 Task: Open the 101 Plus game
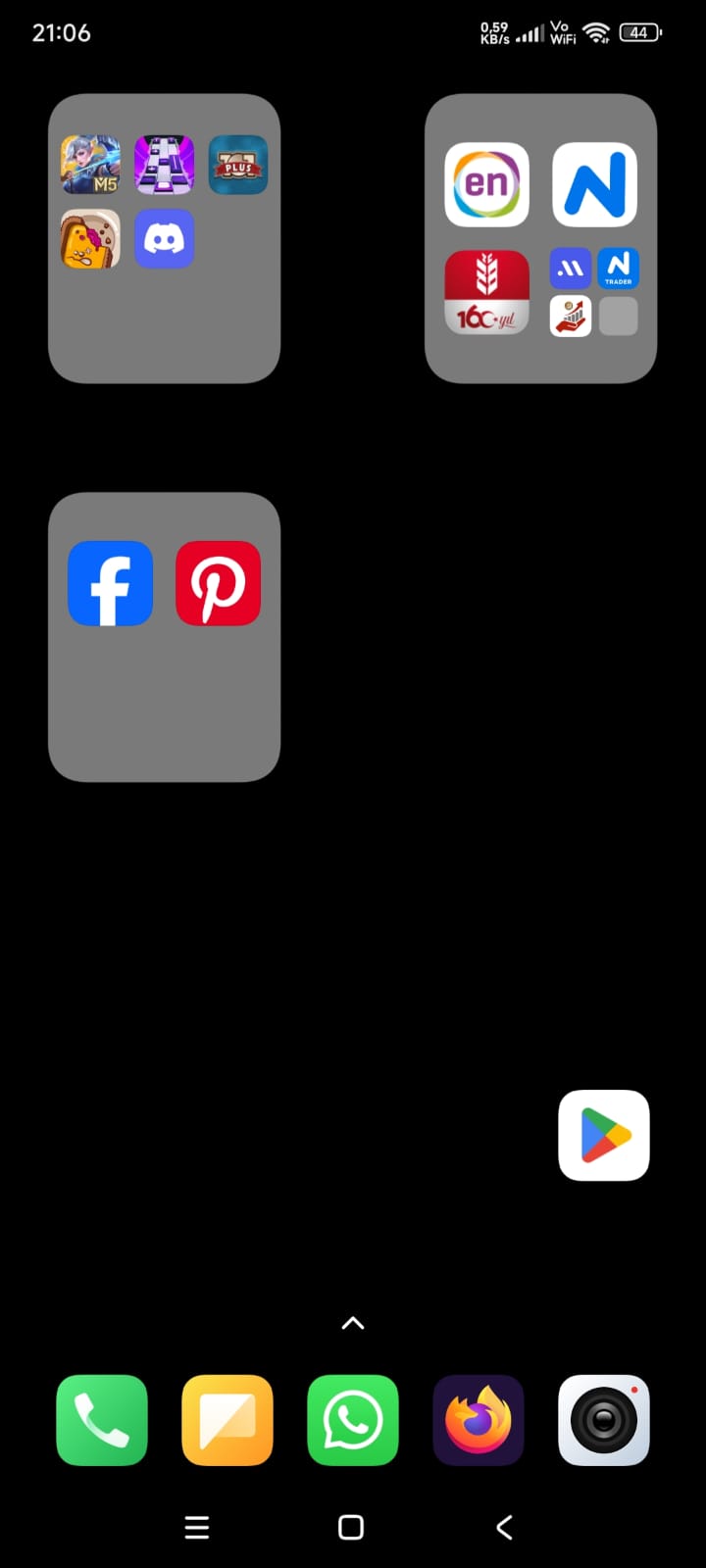(x=238, y=165)
